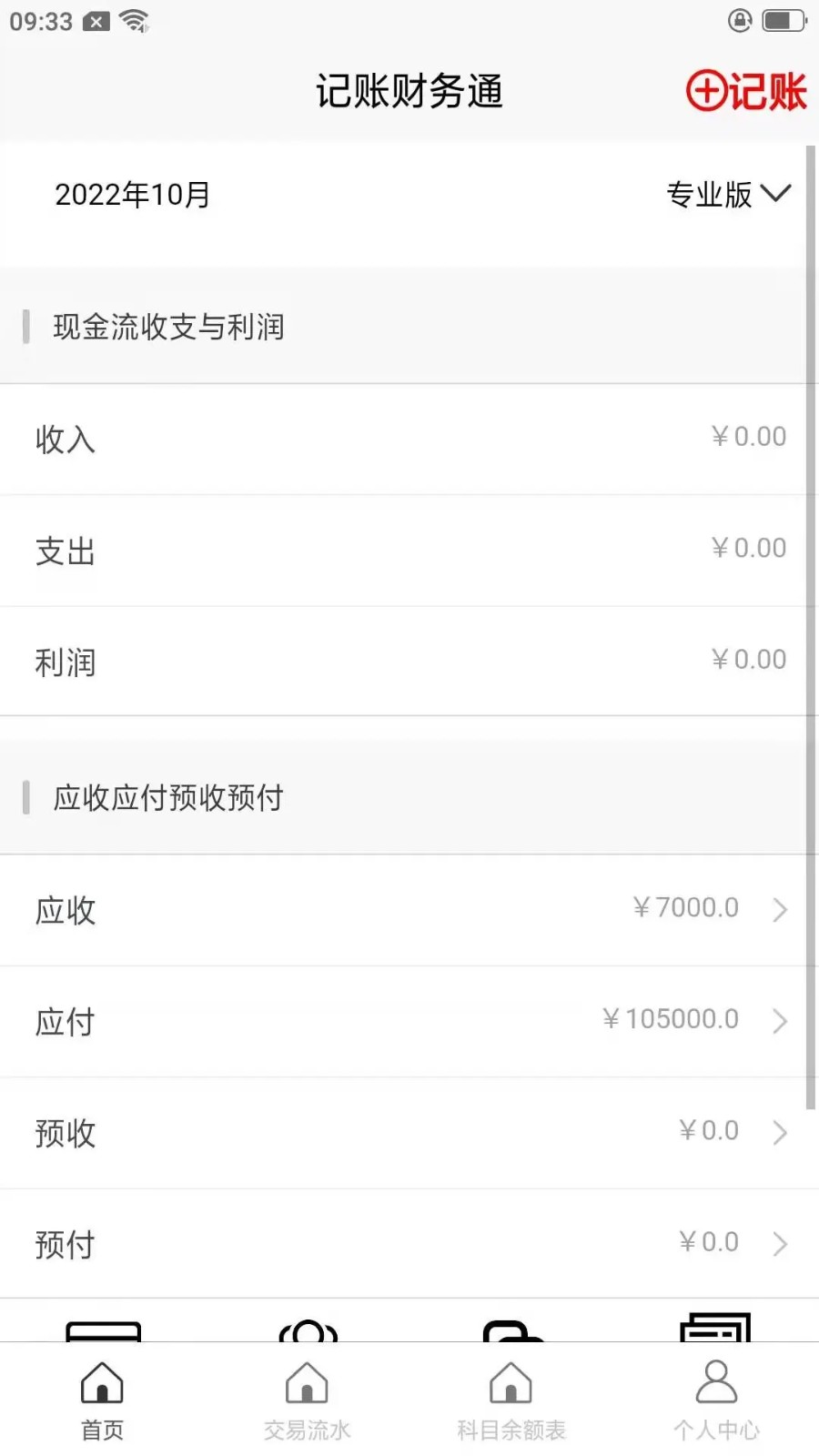Open the 2022年10月 date selector
Viewport: 819px width, 1456px height.
131,194
